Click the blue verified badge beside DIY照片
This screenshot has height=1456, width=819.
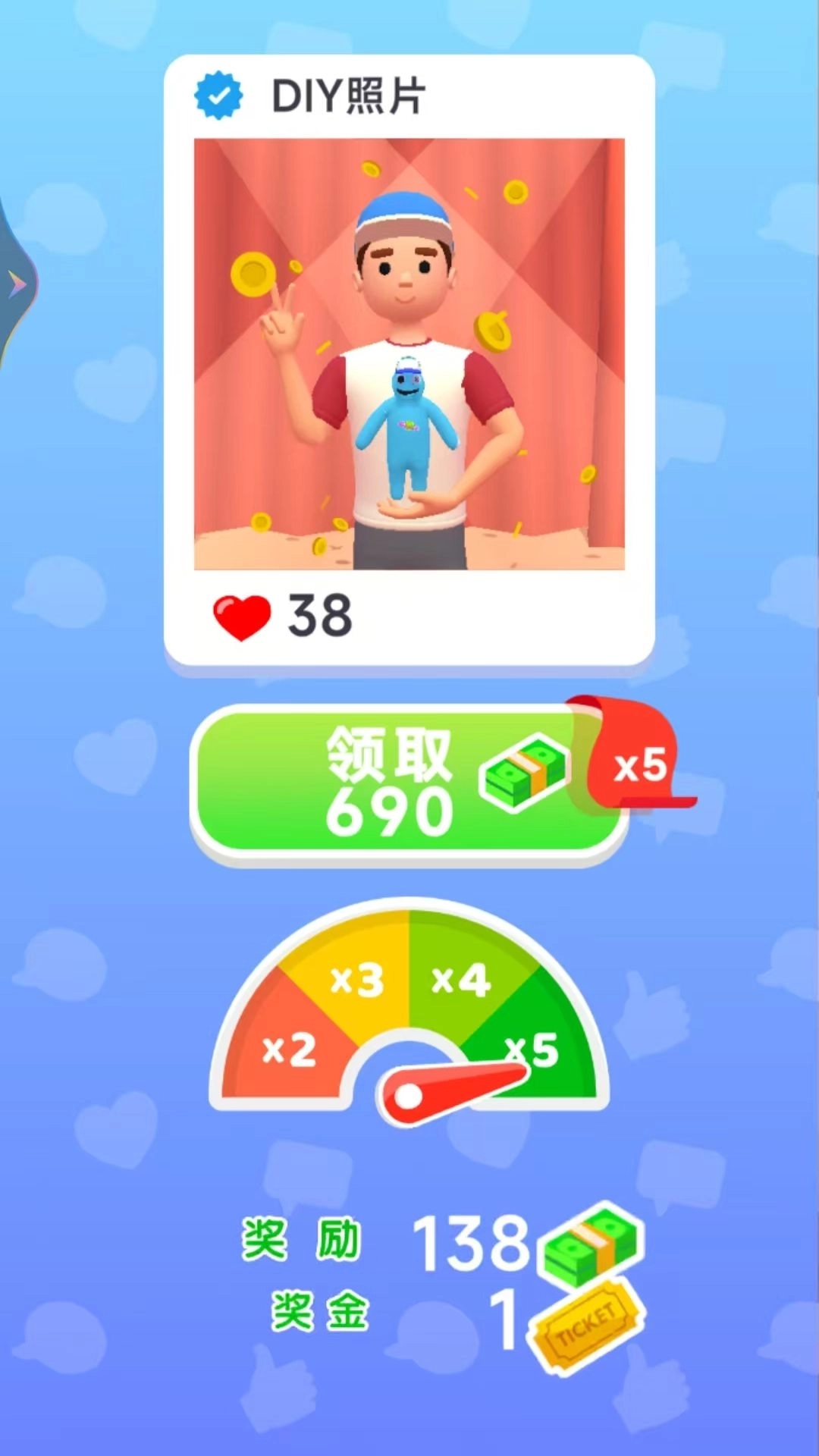click(x=219, y=93)
